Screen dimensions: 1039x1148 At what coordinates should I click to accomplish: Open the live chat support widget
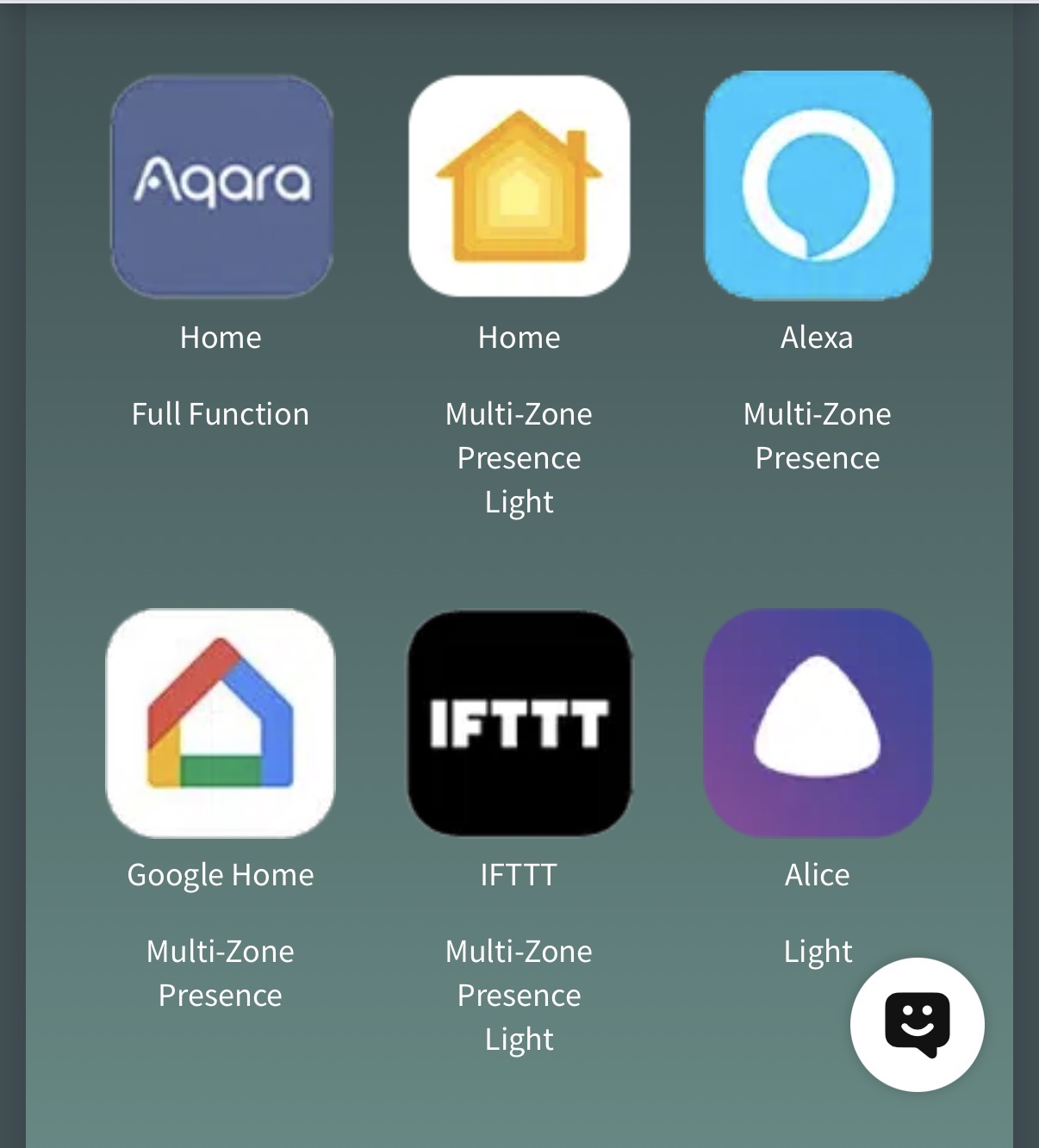917,1024
